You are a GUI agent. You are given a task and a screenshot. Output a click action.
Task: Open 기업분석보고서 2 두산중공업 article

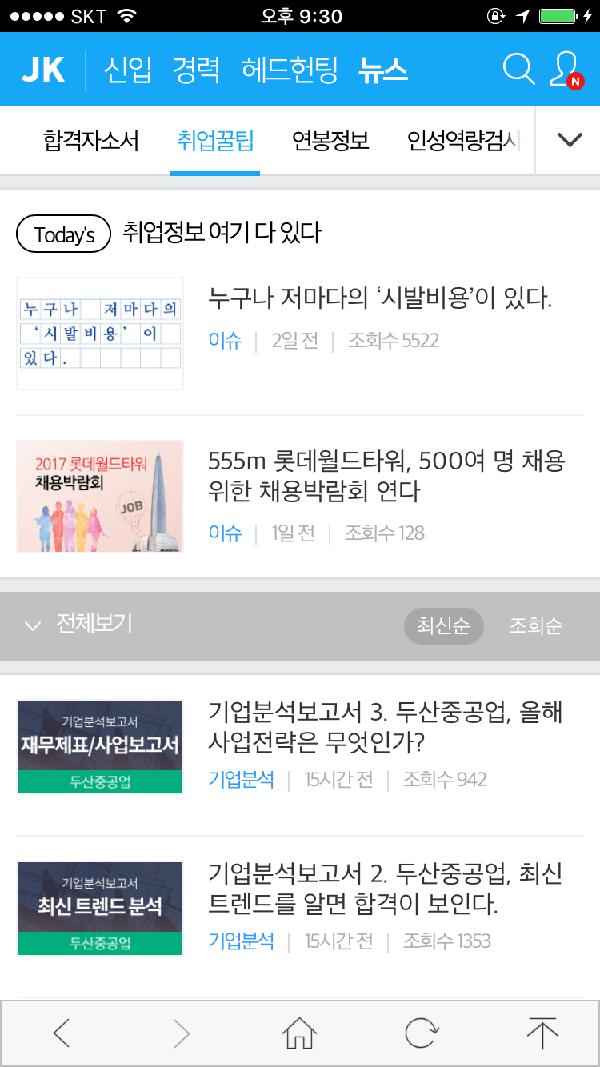(385, 889)
